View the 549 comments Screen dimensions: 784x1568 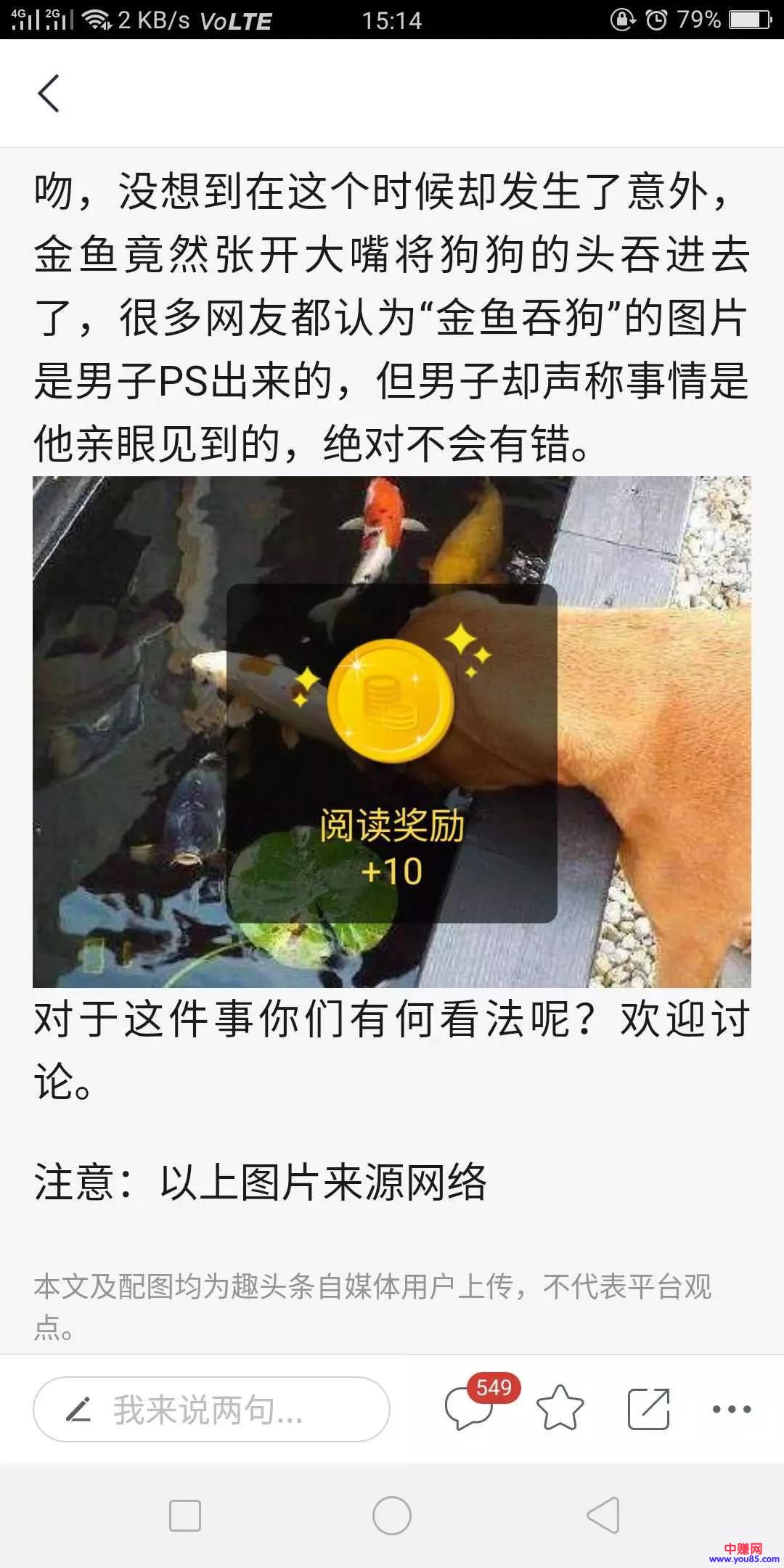pyautogui.click(x=470, y=1408)
